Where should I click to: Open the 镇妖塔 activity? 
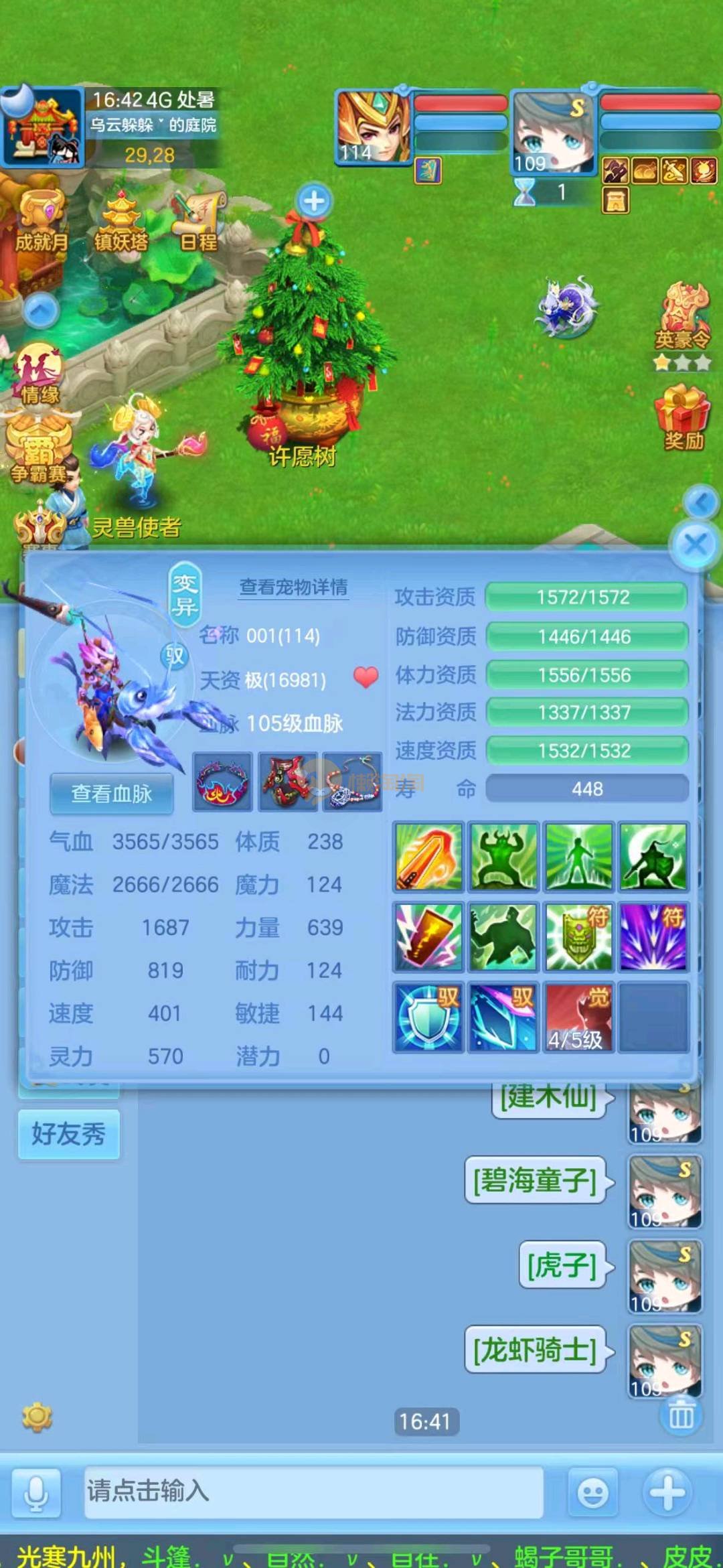tap(120, 222)
